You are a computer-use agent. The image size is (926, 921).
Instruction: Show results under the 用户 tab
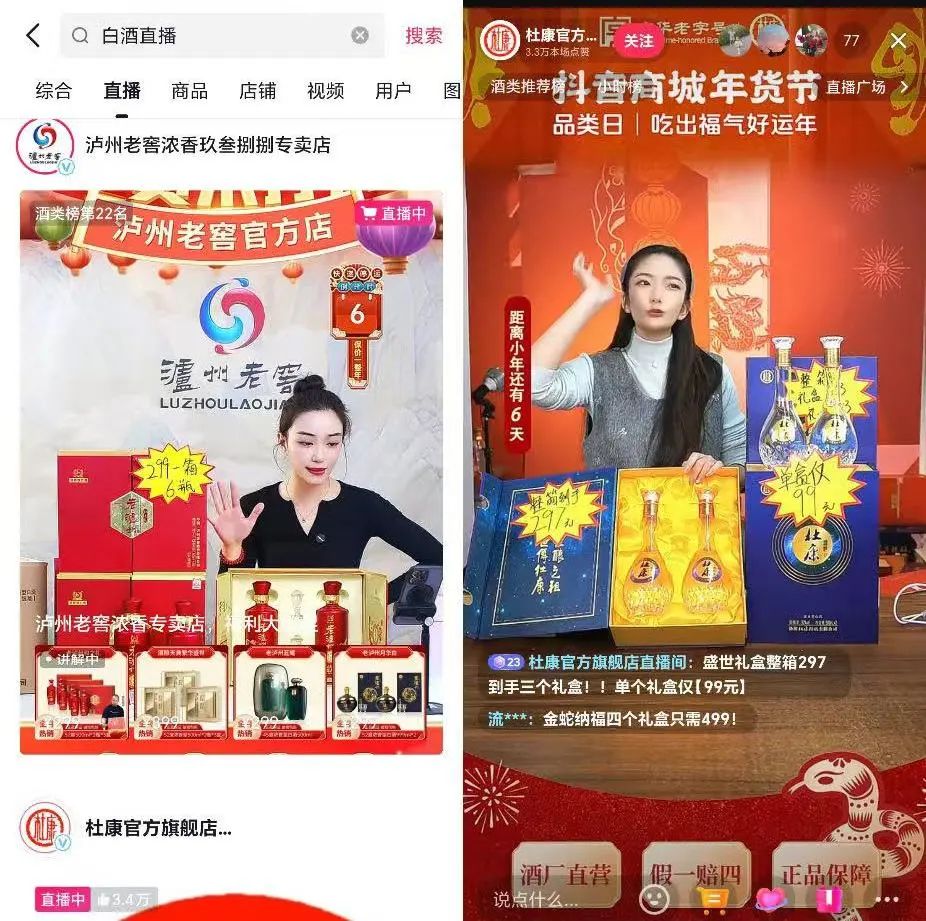[393, 91]
